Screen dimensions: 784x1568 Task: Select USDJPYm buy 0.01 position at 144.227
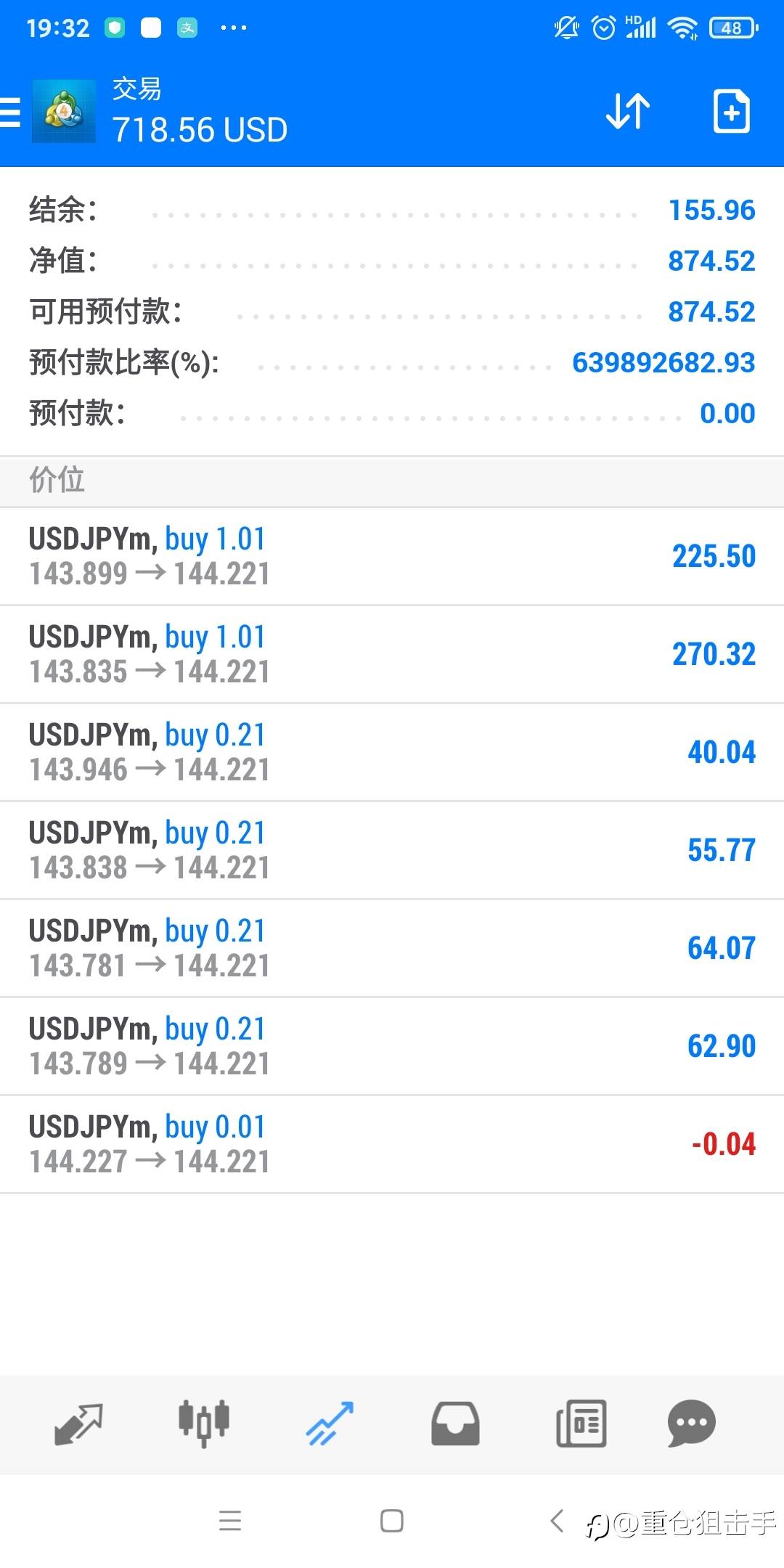(392, 1144)
